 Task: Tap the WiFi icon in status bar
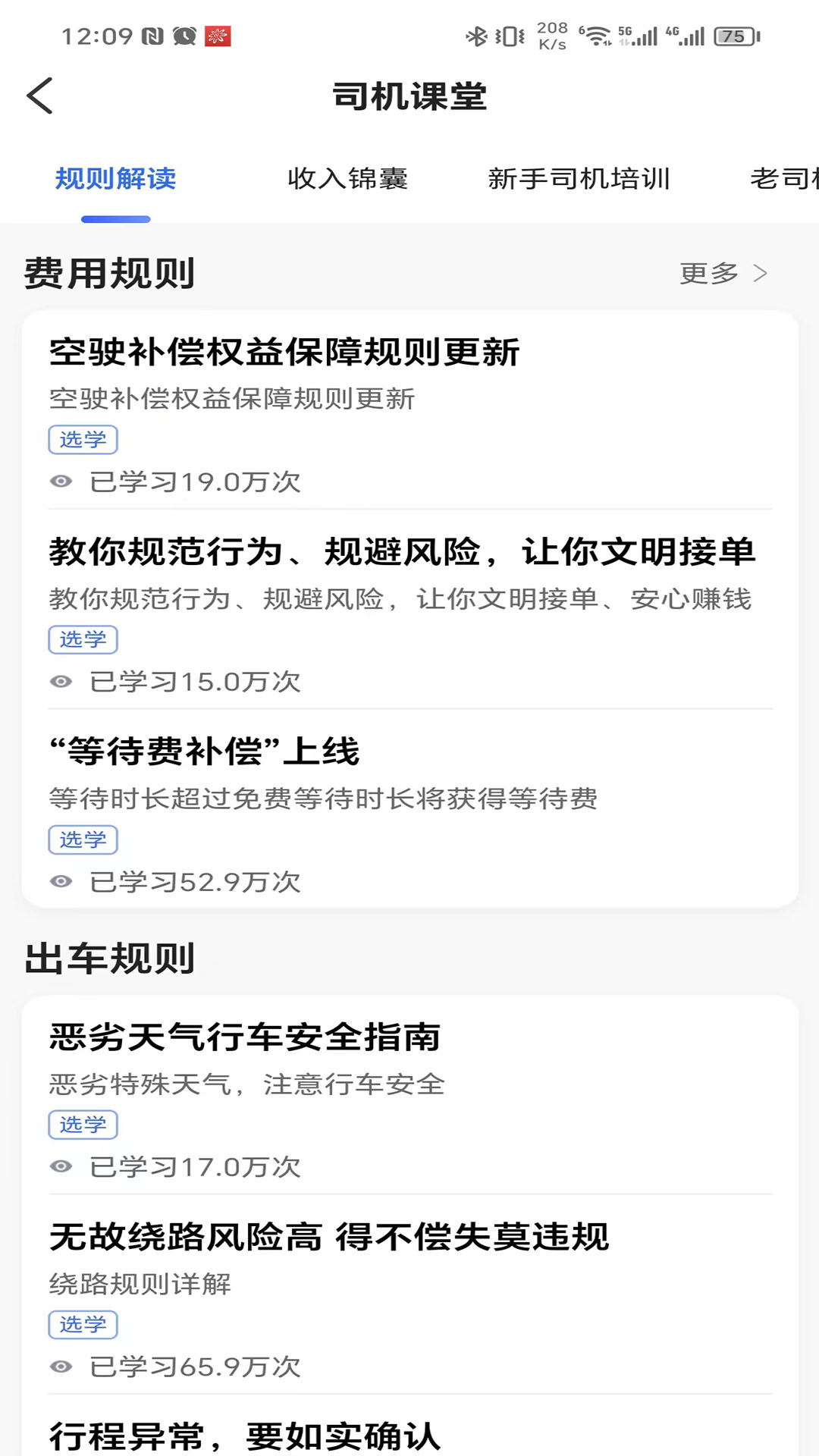(x=599, y=34)
